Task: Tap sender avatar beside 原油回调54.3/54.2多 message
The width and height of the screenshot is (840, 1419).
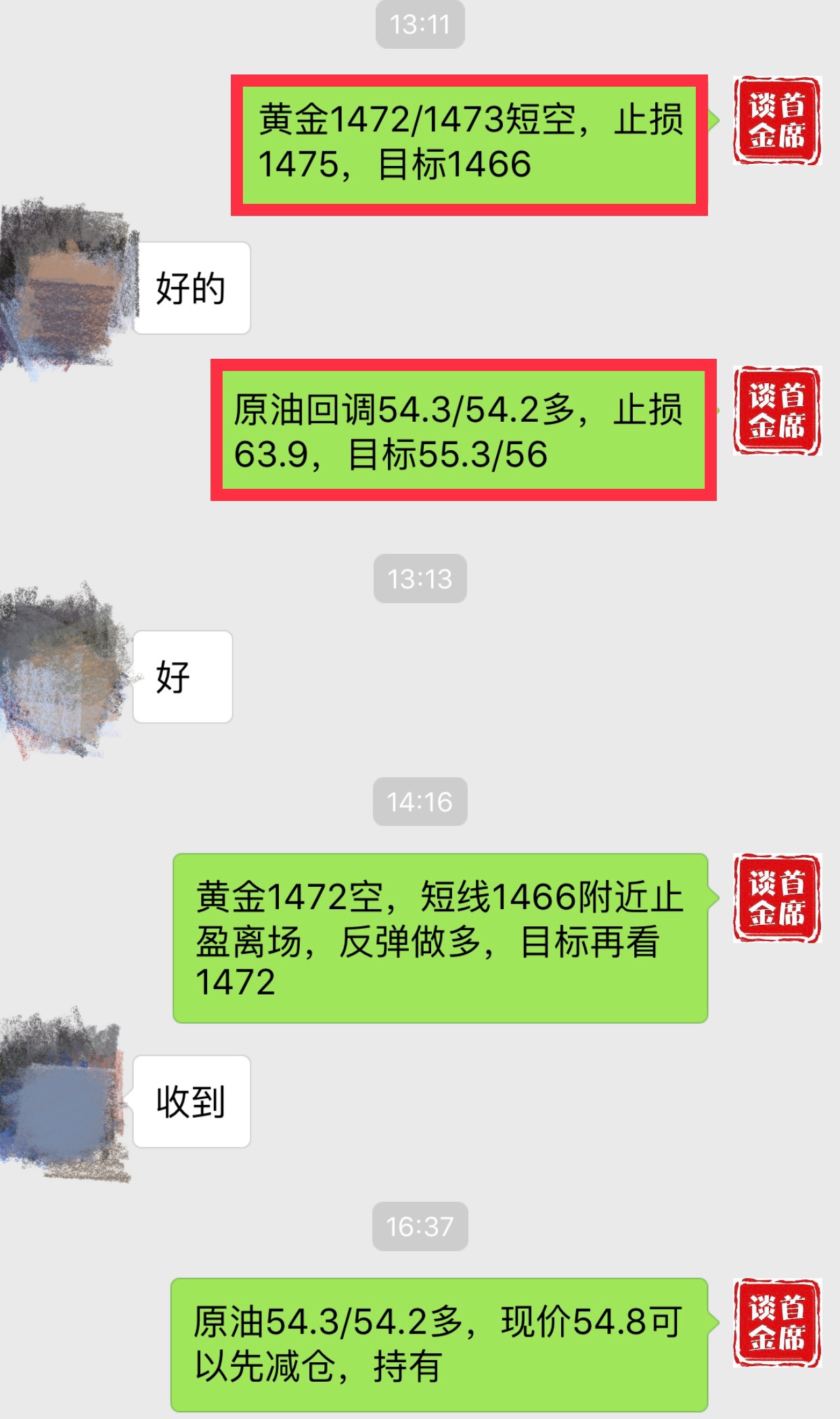Action: [777, 410]
